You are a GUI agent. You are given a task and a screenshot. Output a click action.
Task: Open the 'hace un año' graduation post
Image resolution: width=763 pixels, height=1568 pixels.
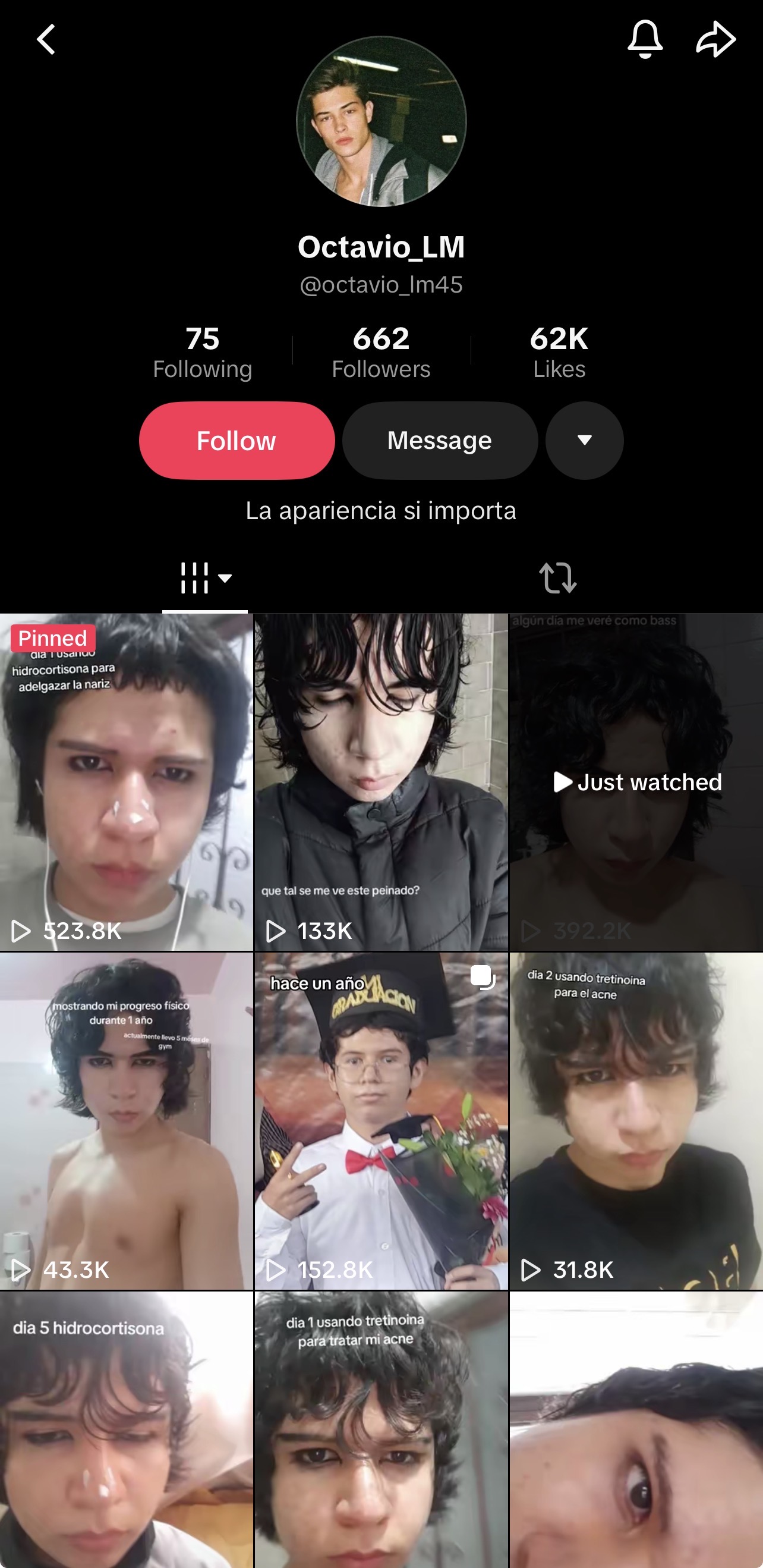point(381,1121)
